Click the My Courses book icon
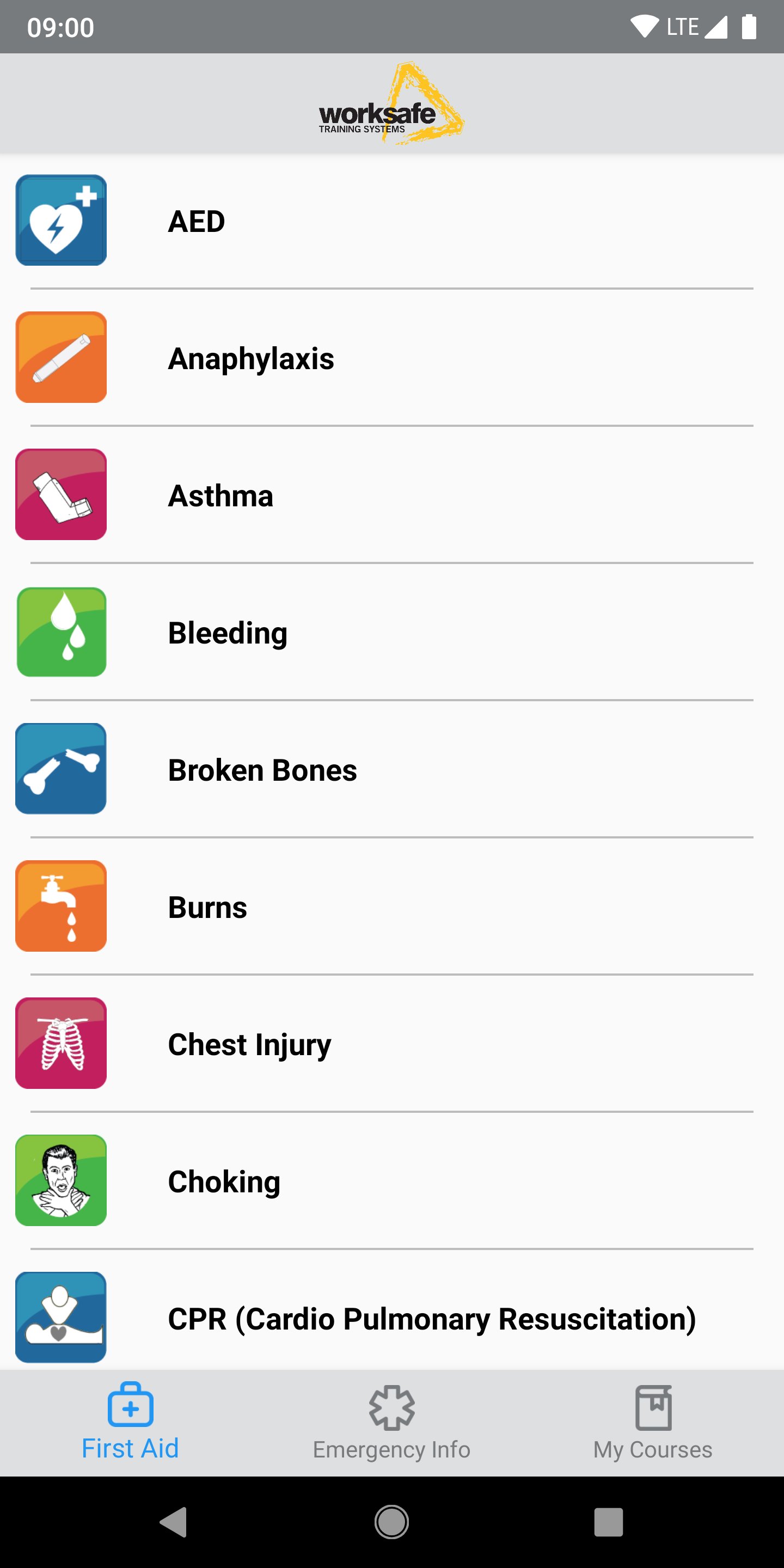Screen dimensions: 784x1568 [x=653, y=1407]
